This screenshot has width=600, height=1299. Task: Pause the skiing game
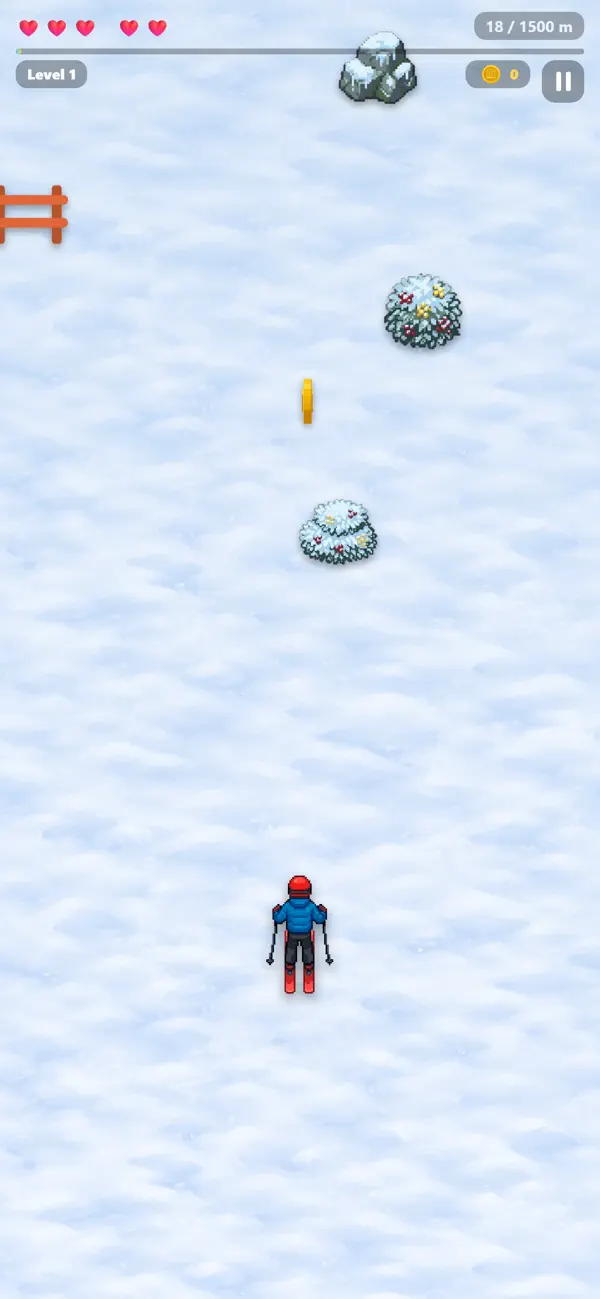click(563, 81)
